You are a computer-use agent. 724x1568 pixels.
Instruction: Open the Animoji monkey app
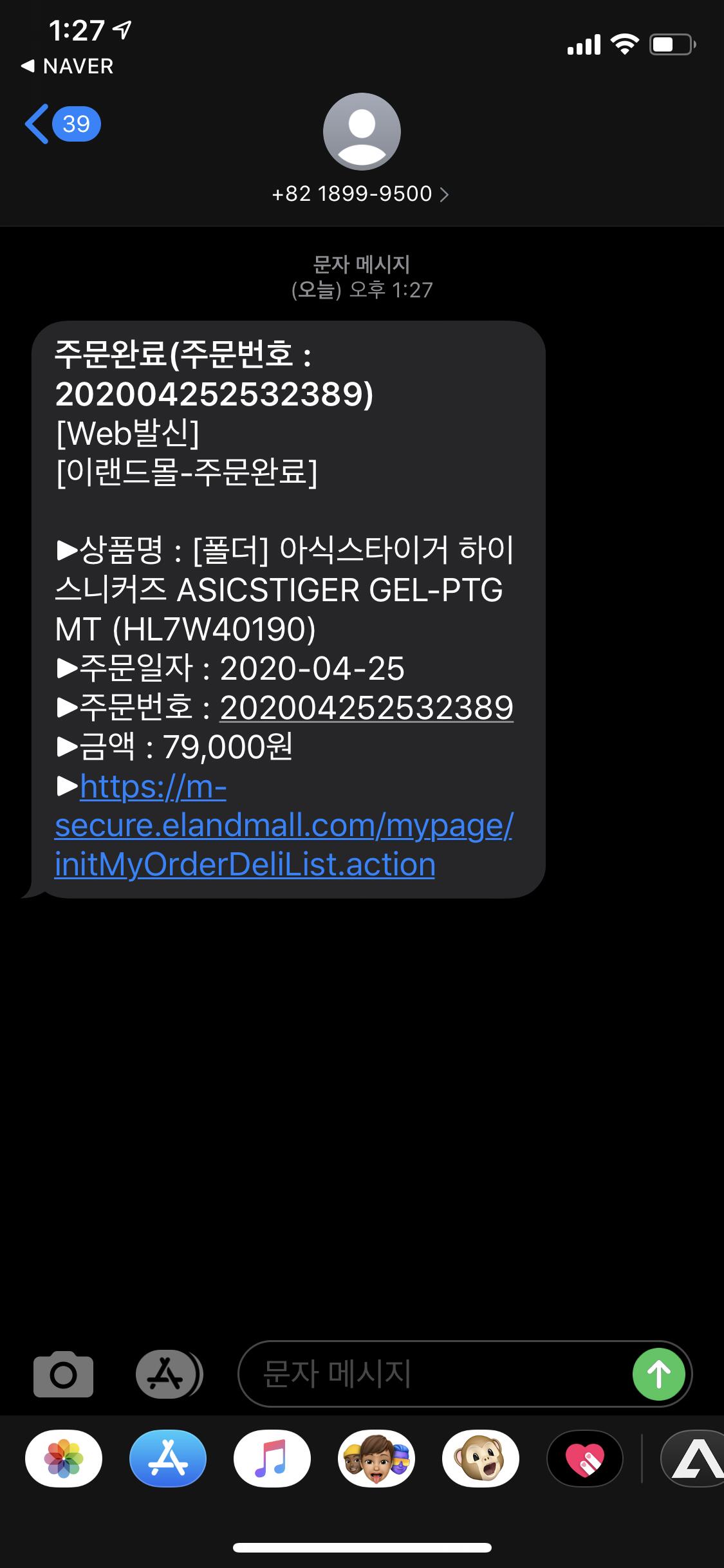[x=481, y=1459]
